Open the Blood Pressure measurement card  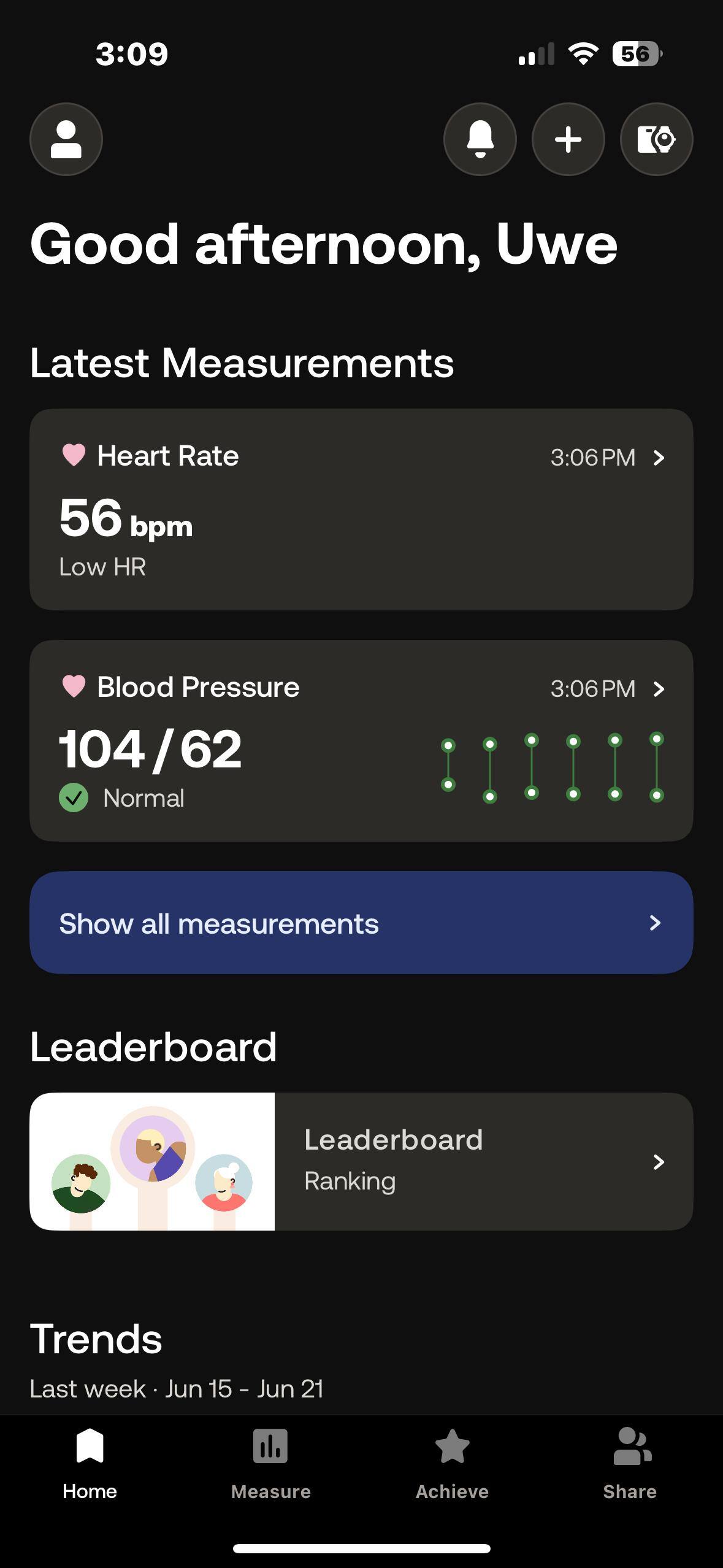point(361,740)
